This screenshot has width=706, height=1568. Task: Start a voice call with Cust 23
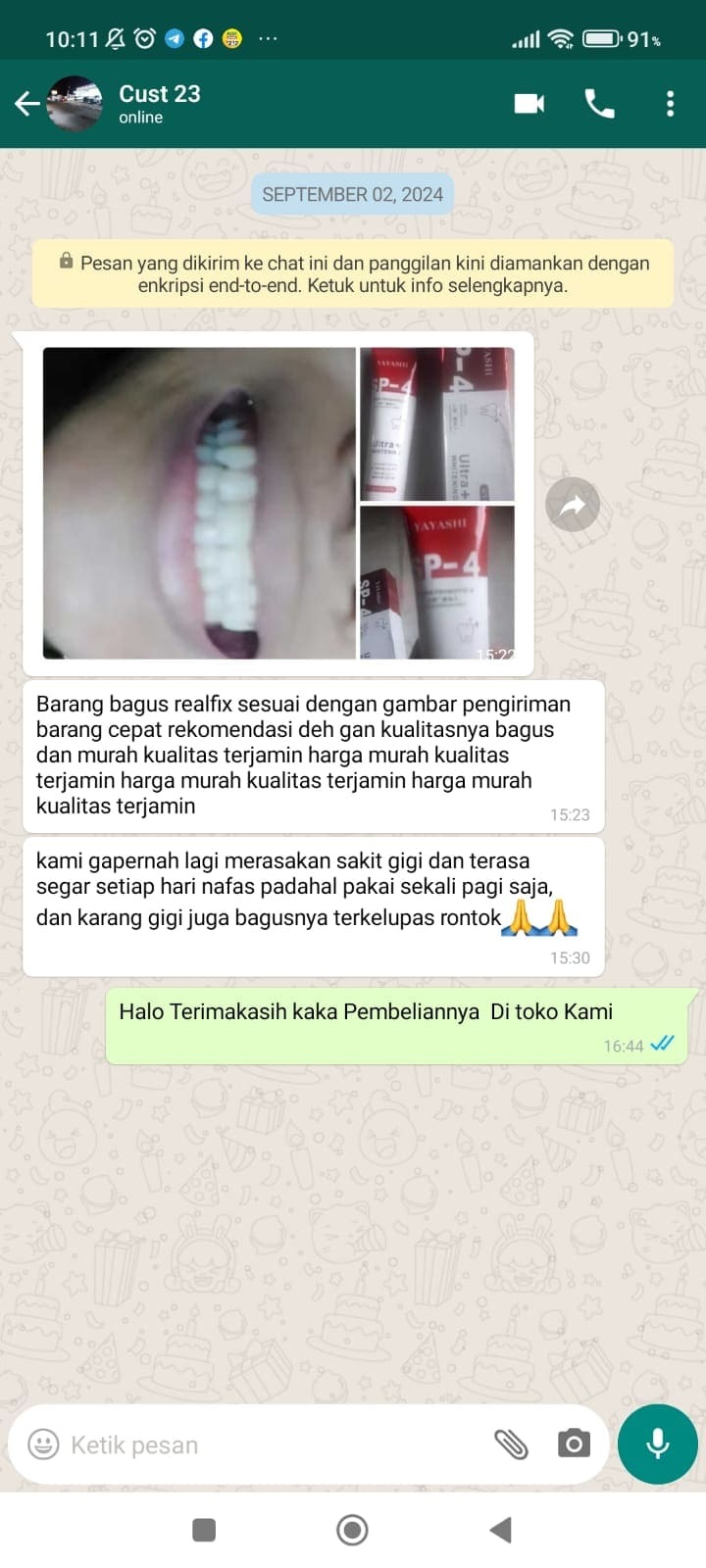tap(599, 103)
